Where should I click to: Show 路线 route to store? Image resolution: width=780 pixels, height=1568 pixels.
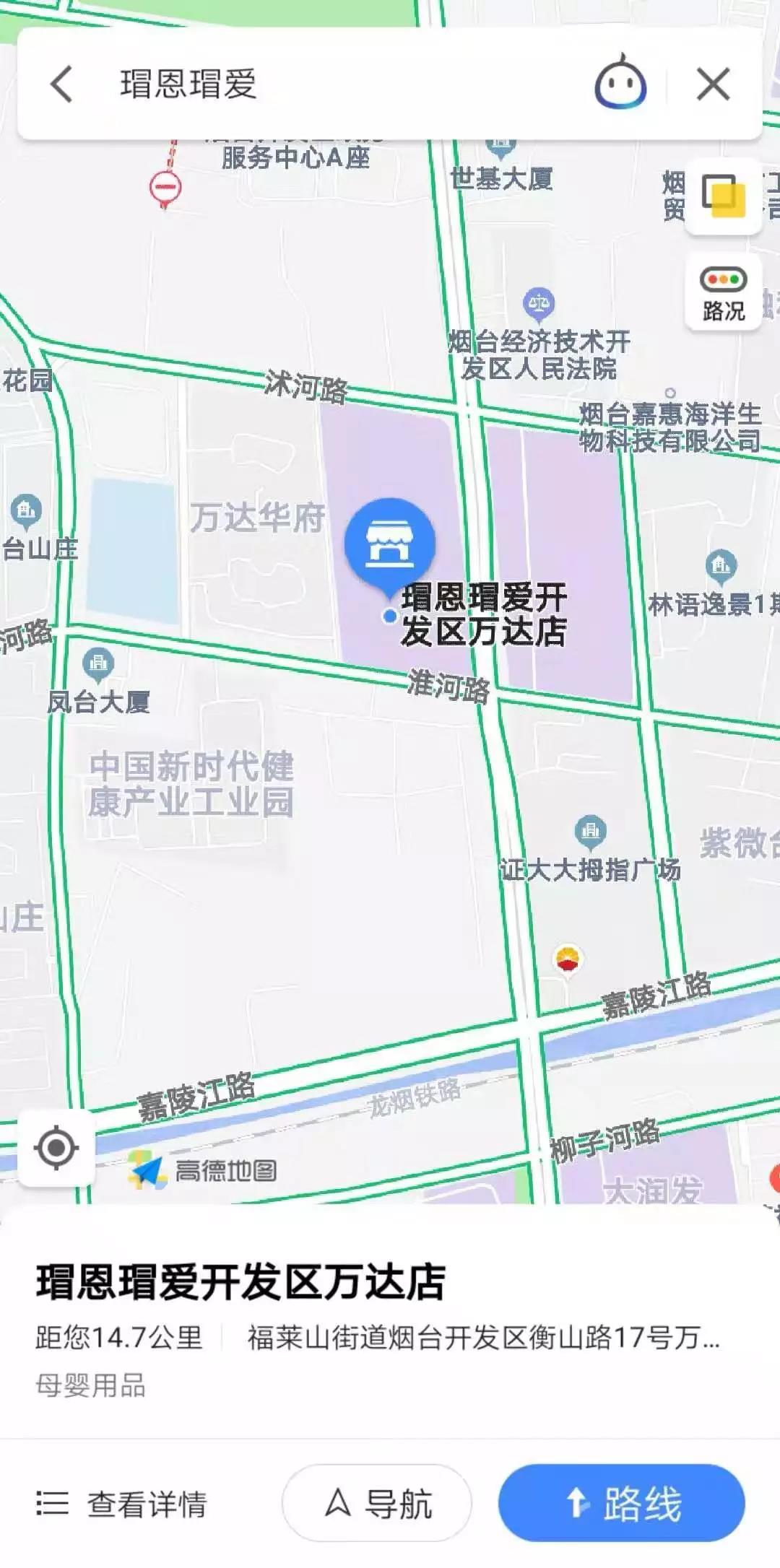621,1504
